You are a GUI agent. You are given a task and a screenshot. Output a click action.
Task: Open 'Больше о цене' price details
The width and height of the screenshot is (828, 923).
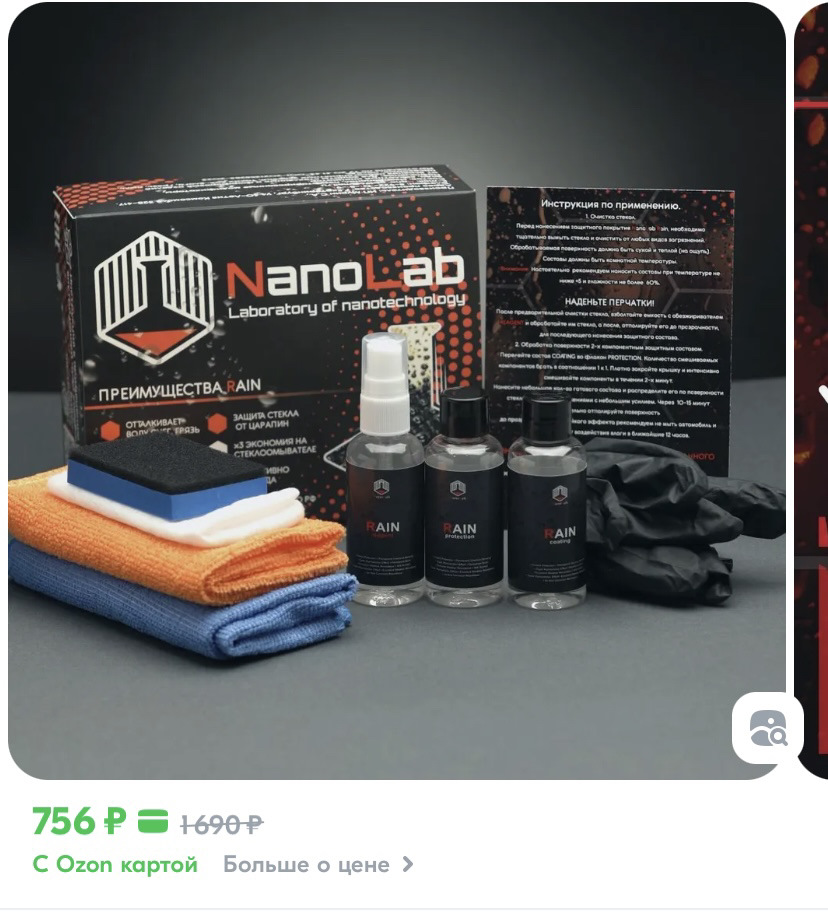point(317,865)
